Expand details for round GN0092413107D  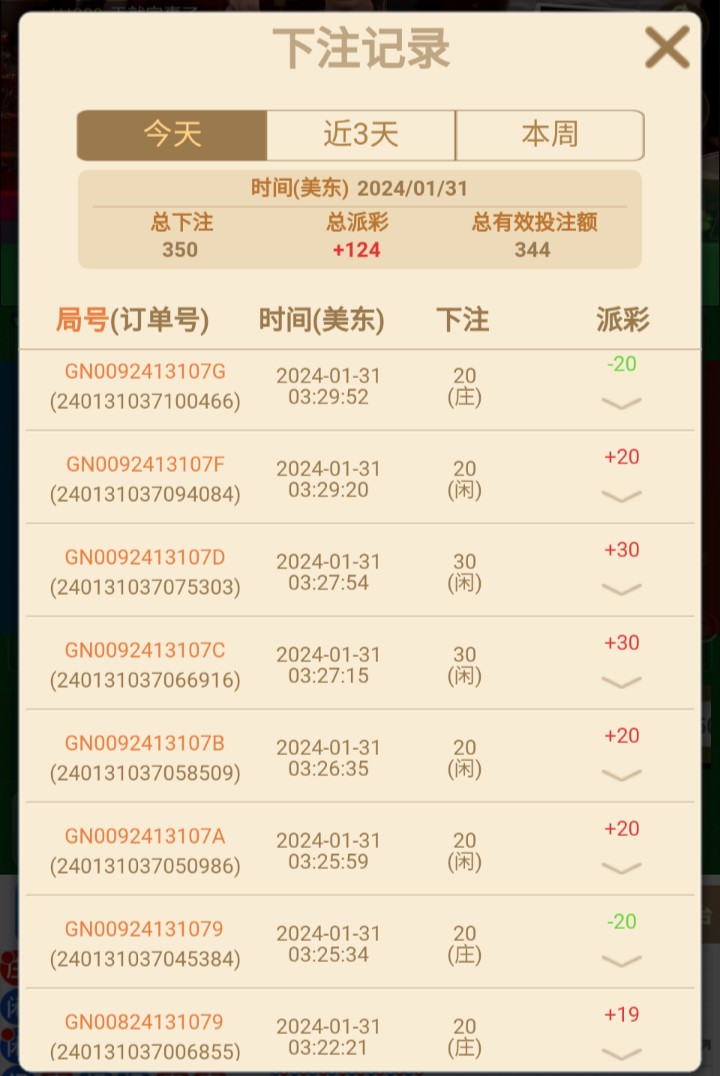click(x=622, y=589)
